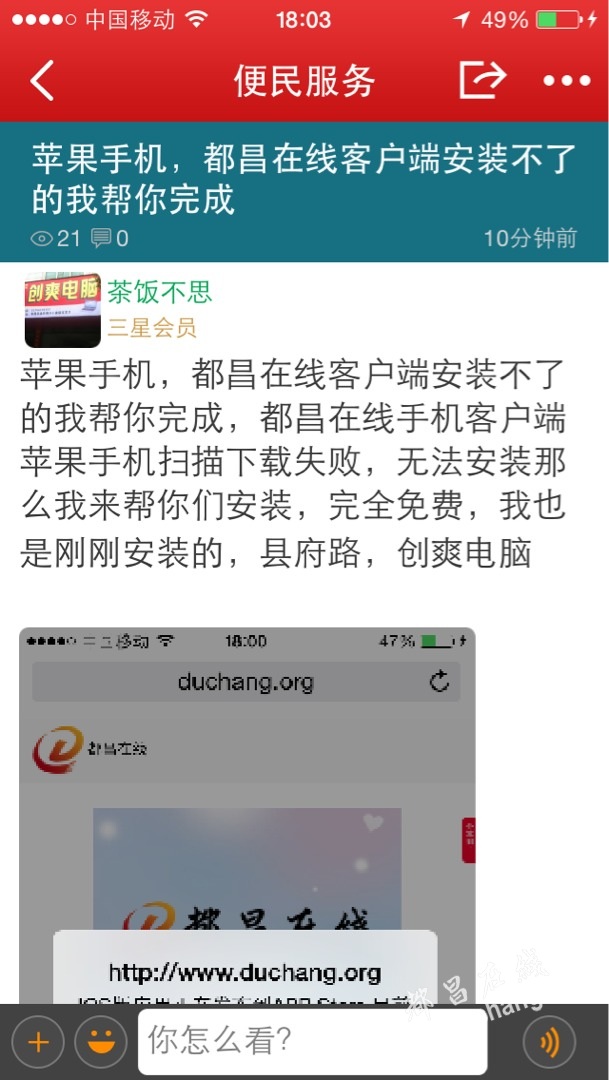
Task: Tap the voice input button
Action: 549,1042
